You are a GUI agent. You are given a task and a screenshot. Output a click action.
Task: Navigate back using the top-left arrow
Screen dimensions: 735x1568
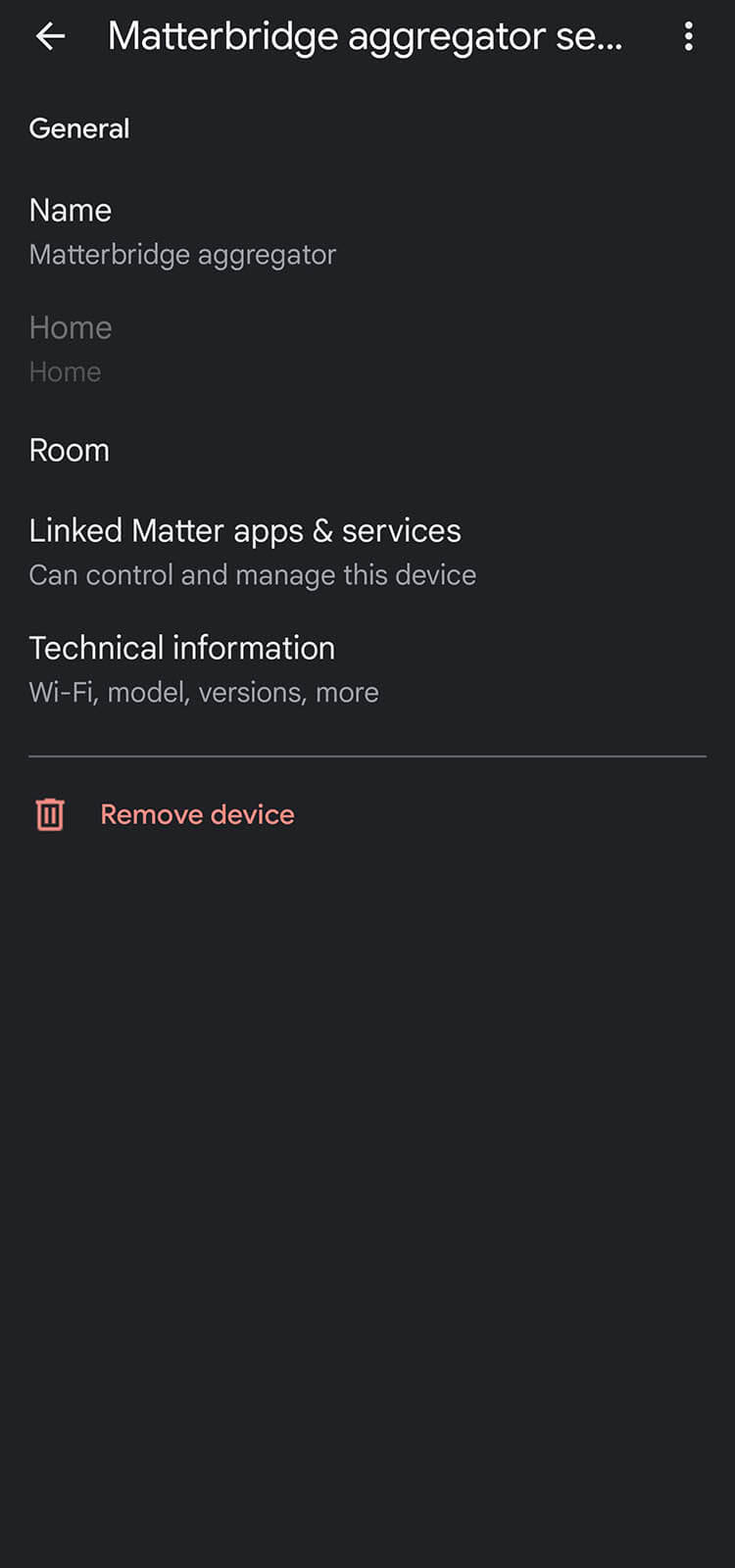49,36
